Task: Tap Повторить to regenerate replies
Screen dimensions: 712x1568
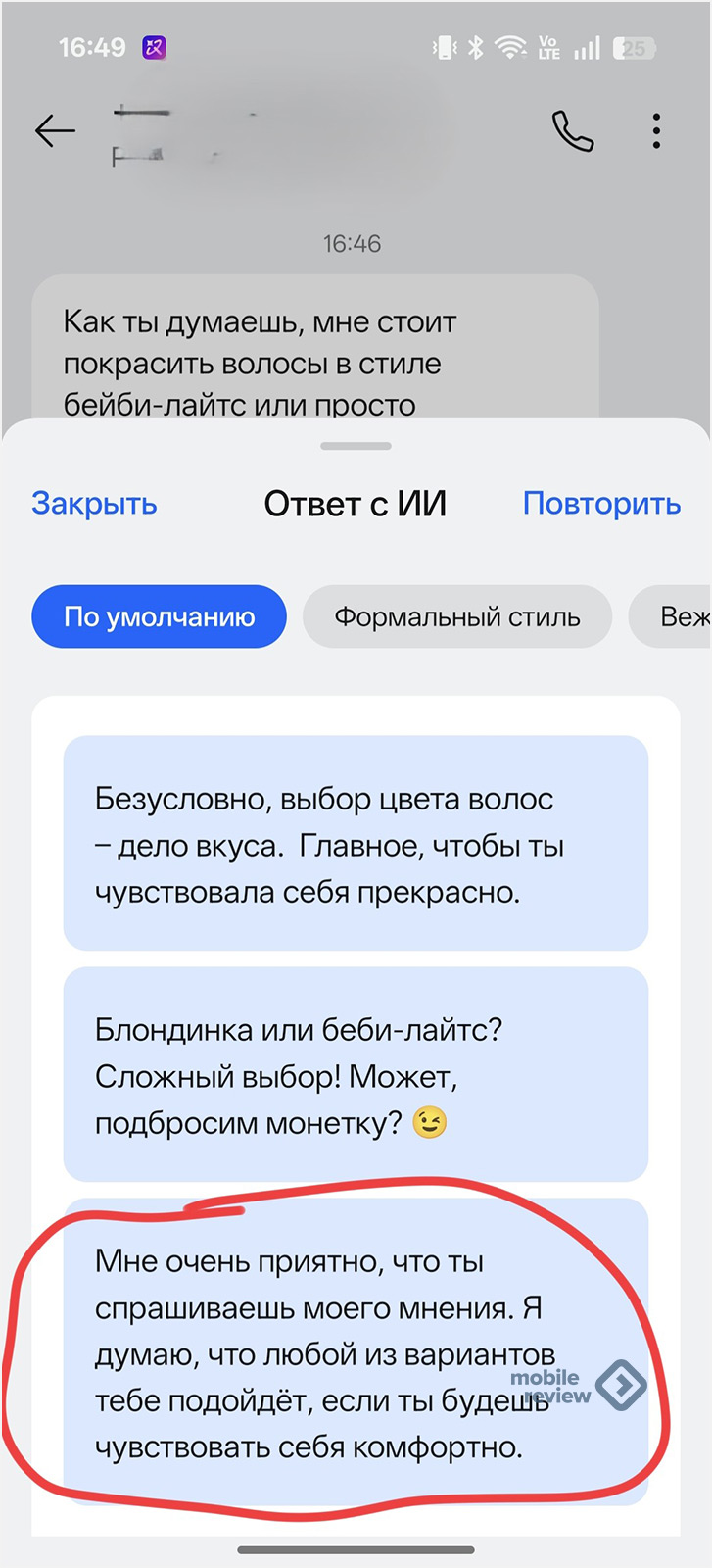Action: pos(601,503)
